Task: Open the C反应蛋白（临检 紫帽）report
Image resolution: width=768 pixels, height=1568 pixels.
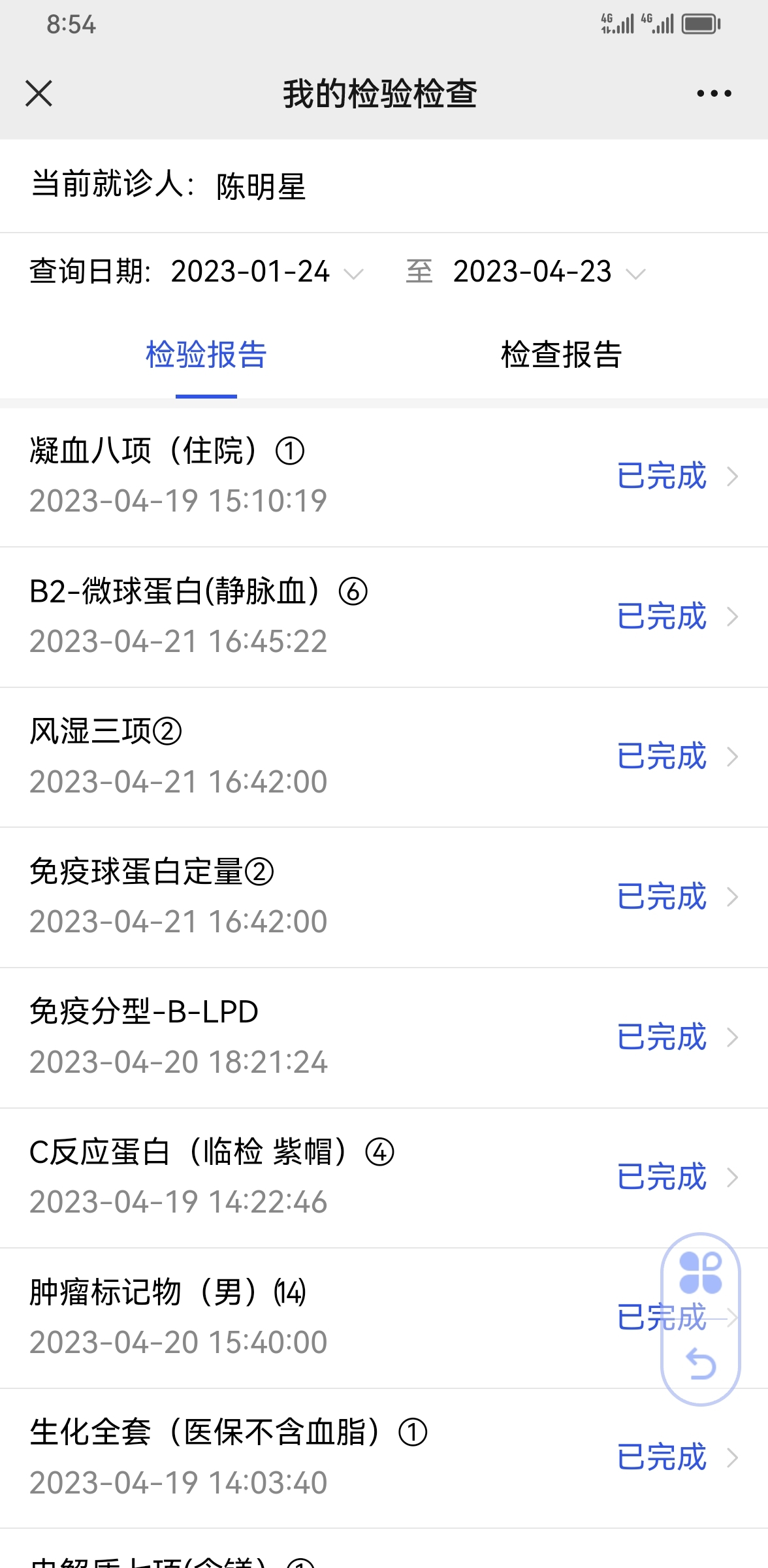Action: pos(384,1178)
